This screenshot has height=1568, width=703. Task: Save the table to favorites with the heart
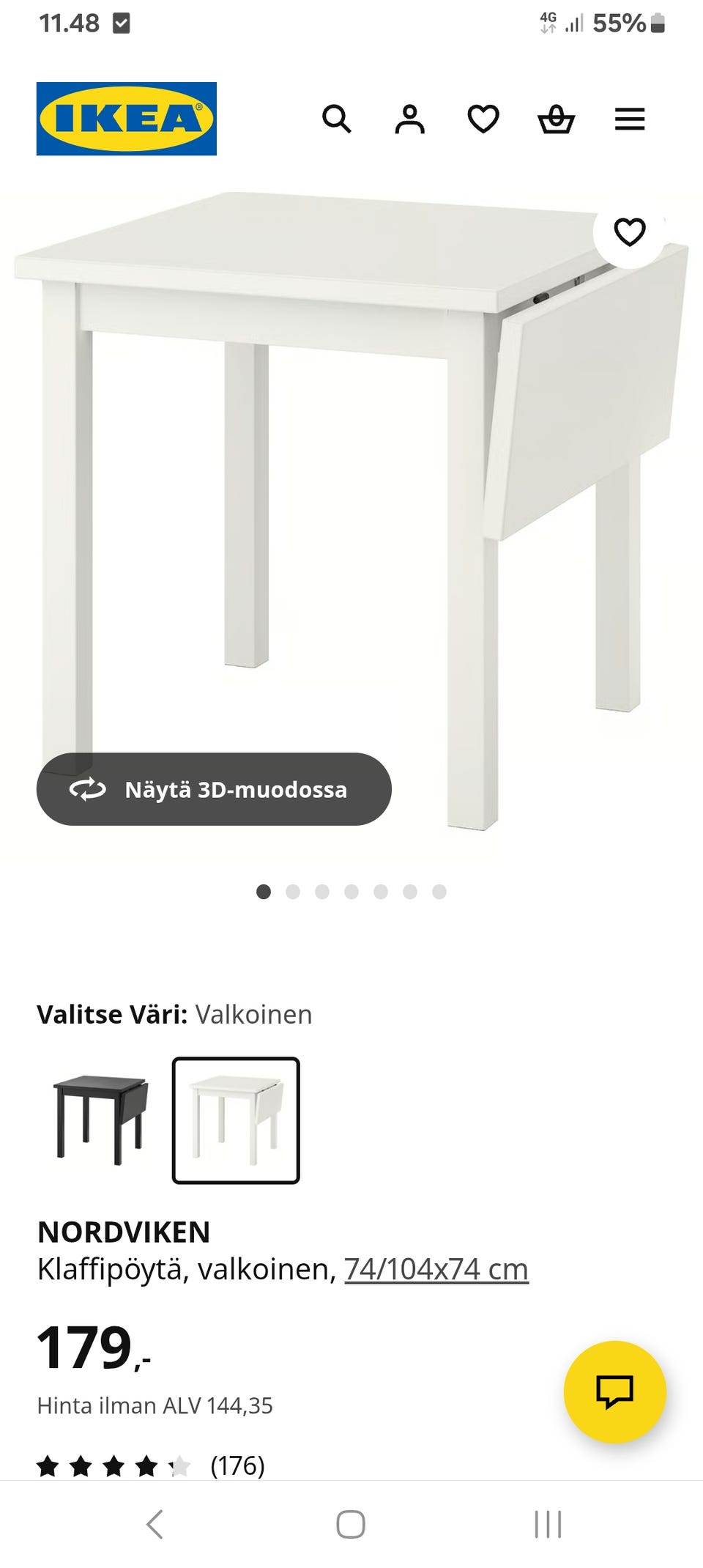tap(629, 233)
